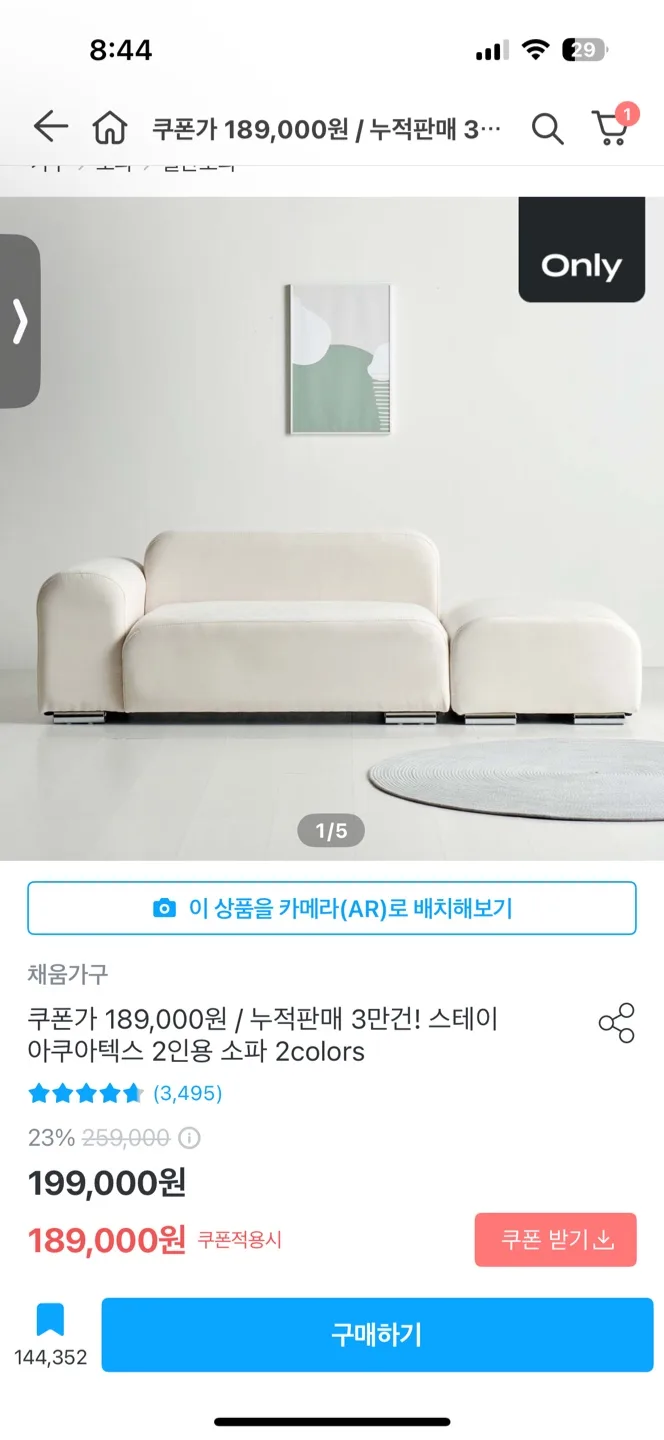Share this sofa product

click(616, 1023)
